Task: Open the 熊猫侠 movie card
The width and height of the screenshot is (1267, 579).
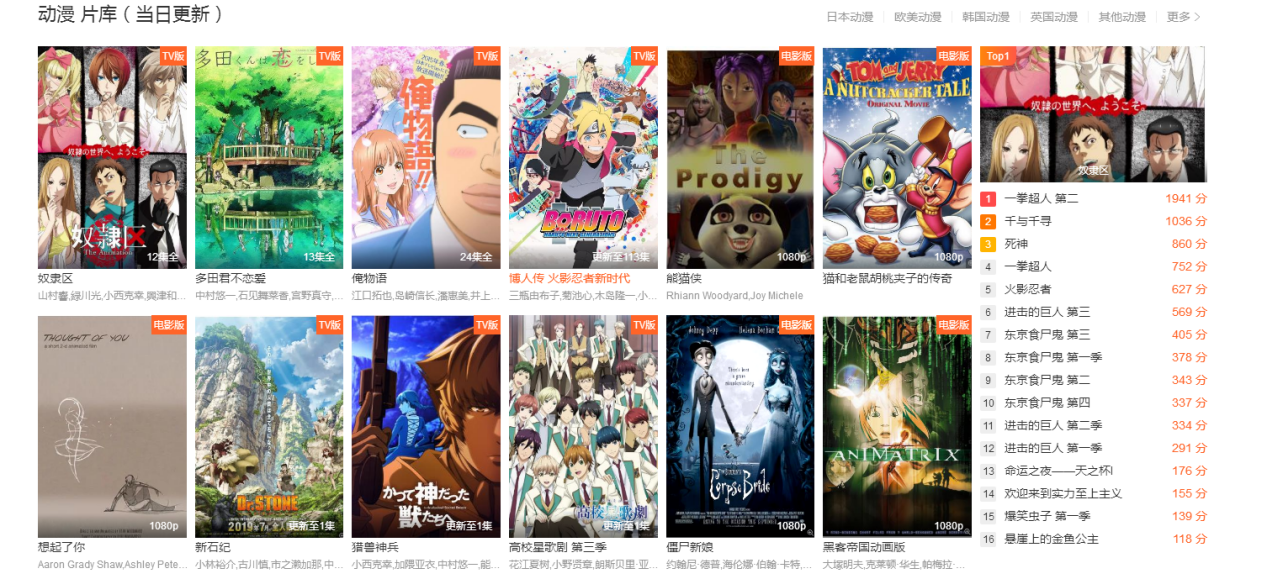Action: [x=740, y=157]
